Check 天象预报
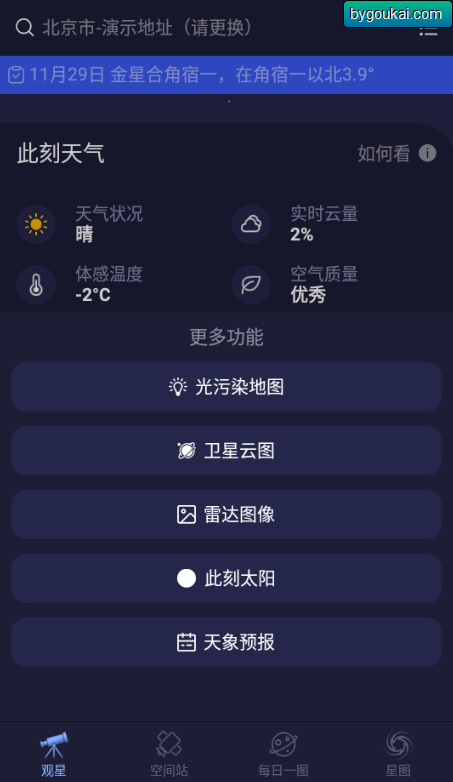 click(x=226, y=642)
